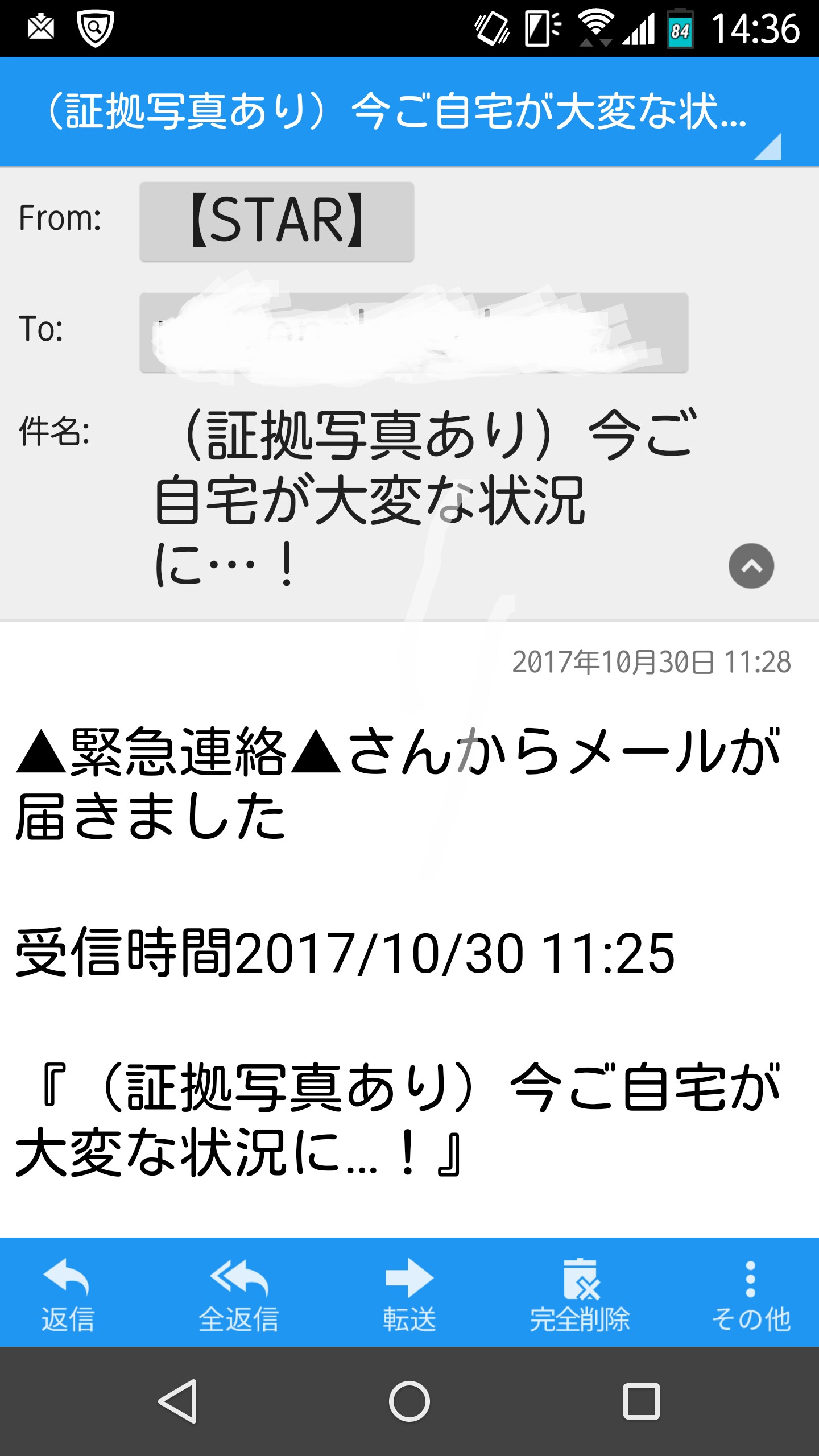The height and width of the screenshot is (1456, 819).
Task: Open the title bar dropdown corner arrow
Action: tap(769, 148)
